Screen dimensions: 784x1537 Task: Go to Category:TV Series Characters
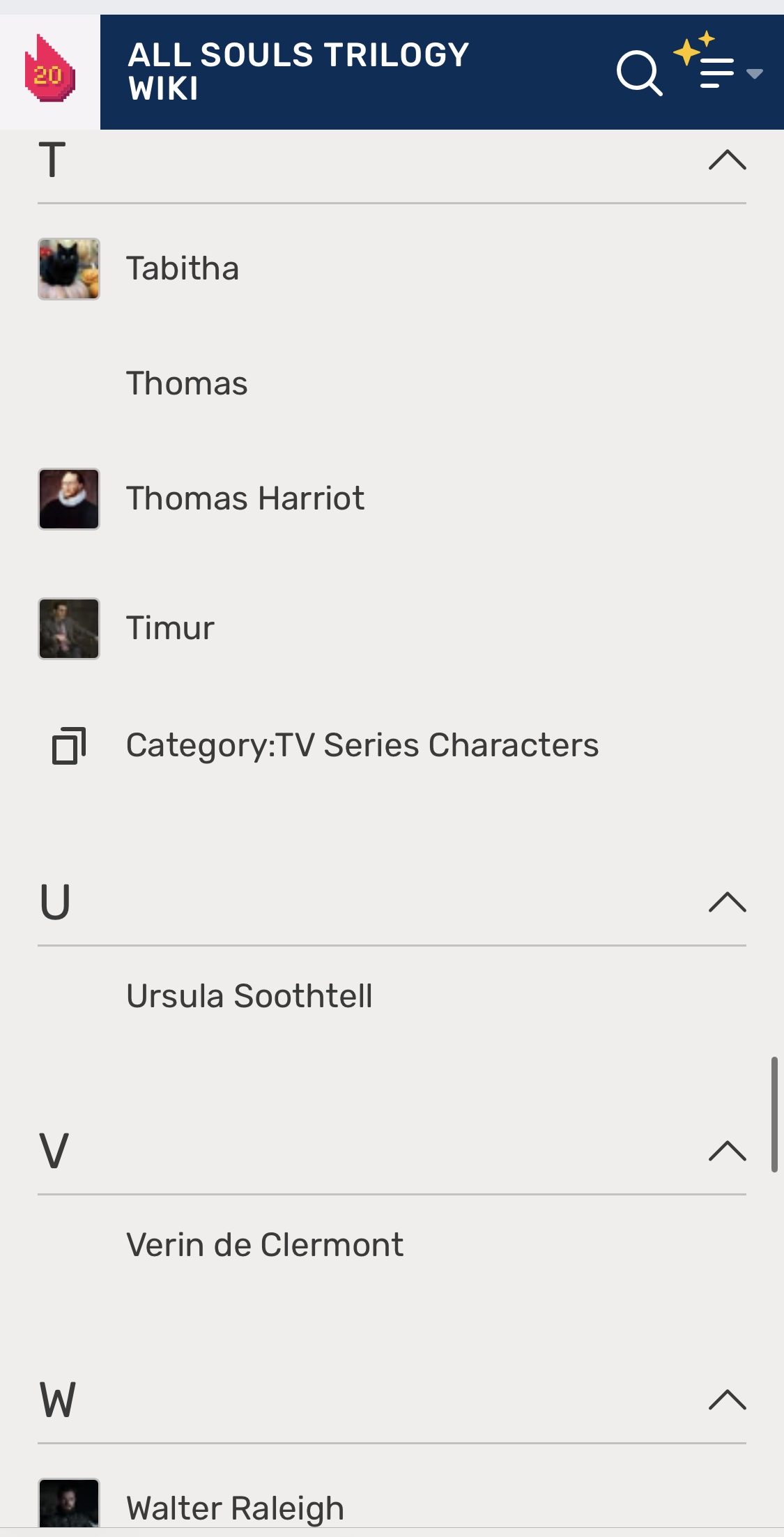pos(362,745)
